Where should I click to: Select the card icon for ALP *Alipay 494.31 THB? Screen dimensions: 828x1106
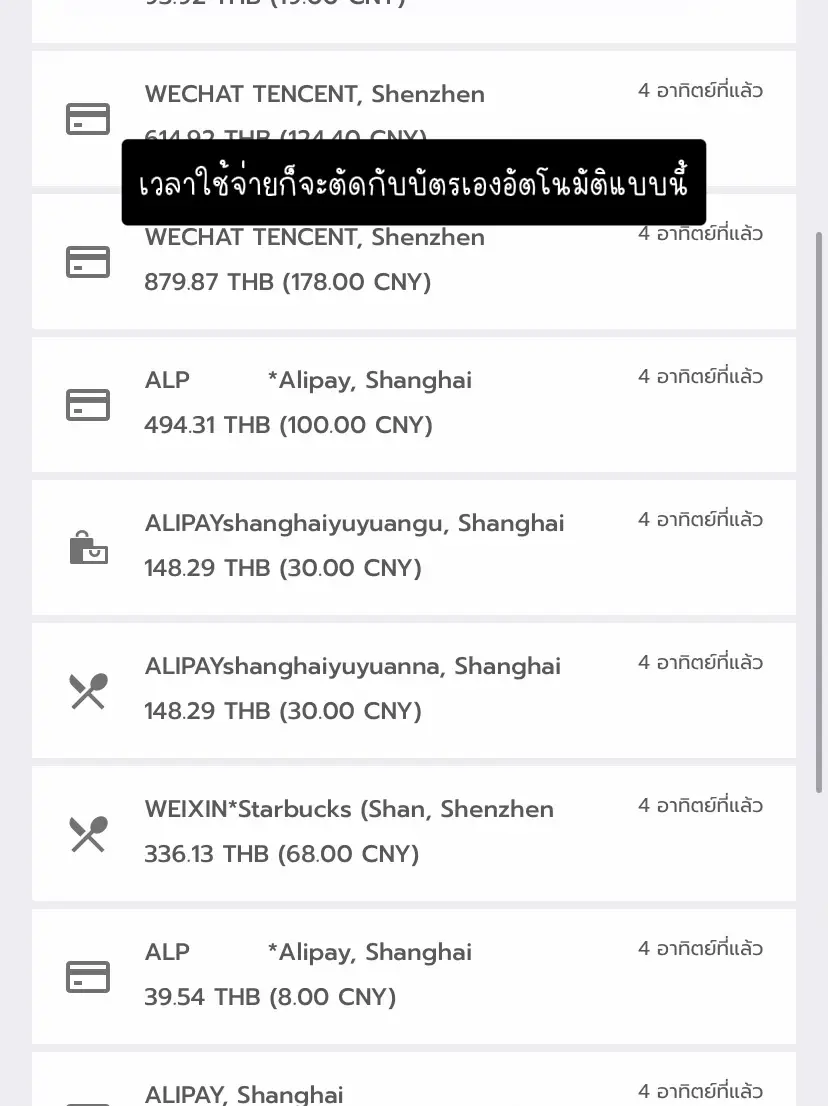click(88, 404)
